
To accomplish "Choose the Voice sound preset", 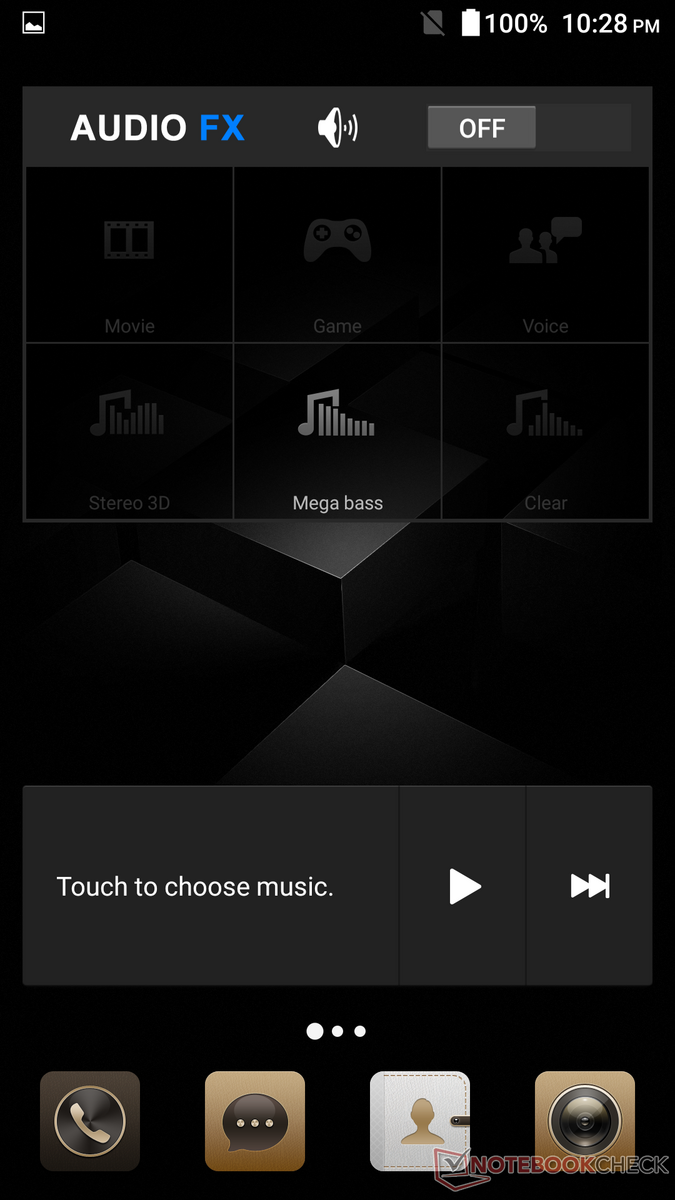I will tap(545, 255).
